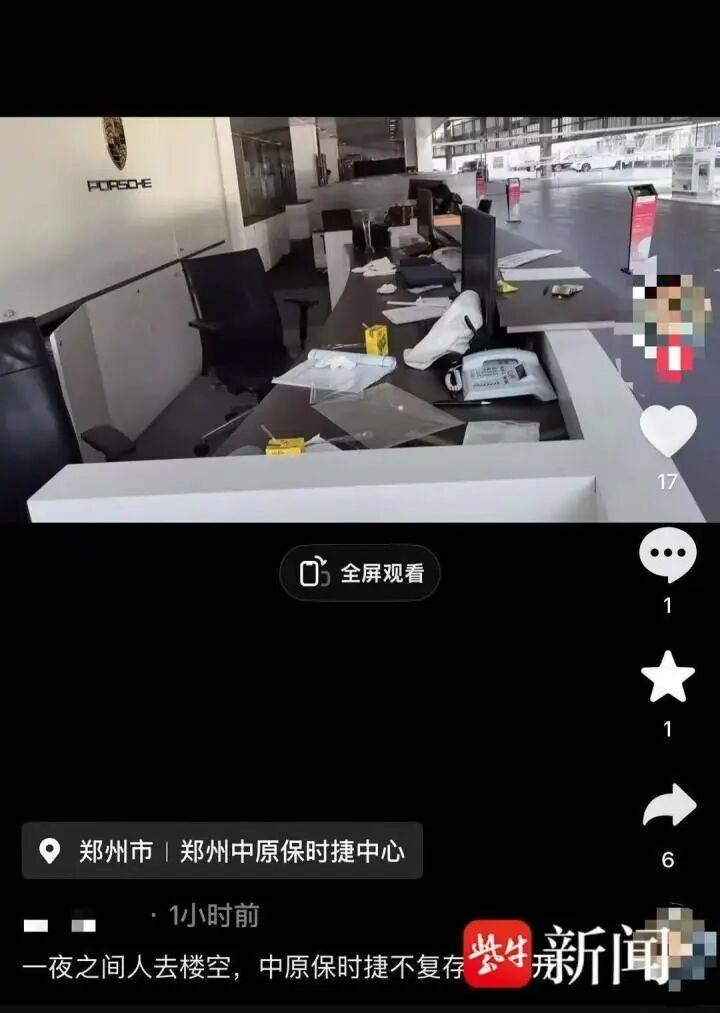Open the comments on this video

(x=667, y=555)
